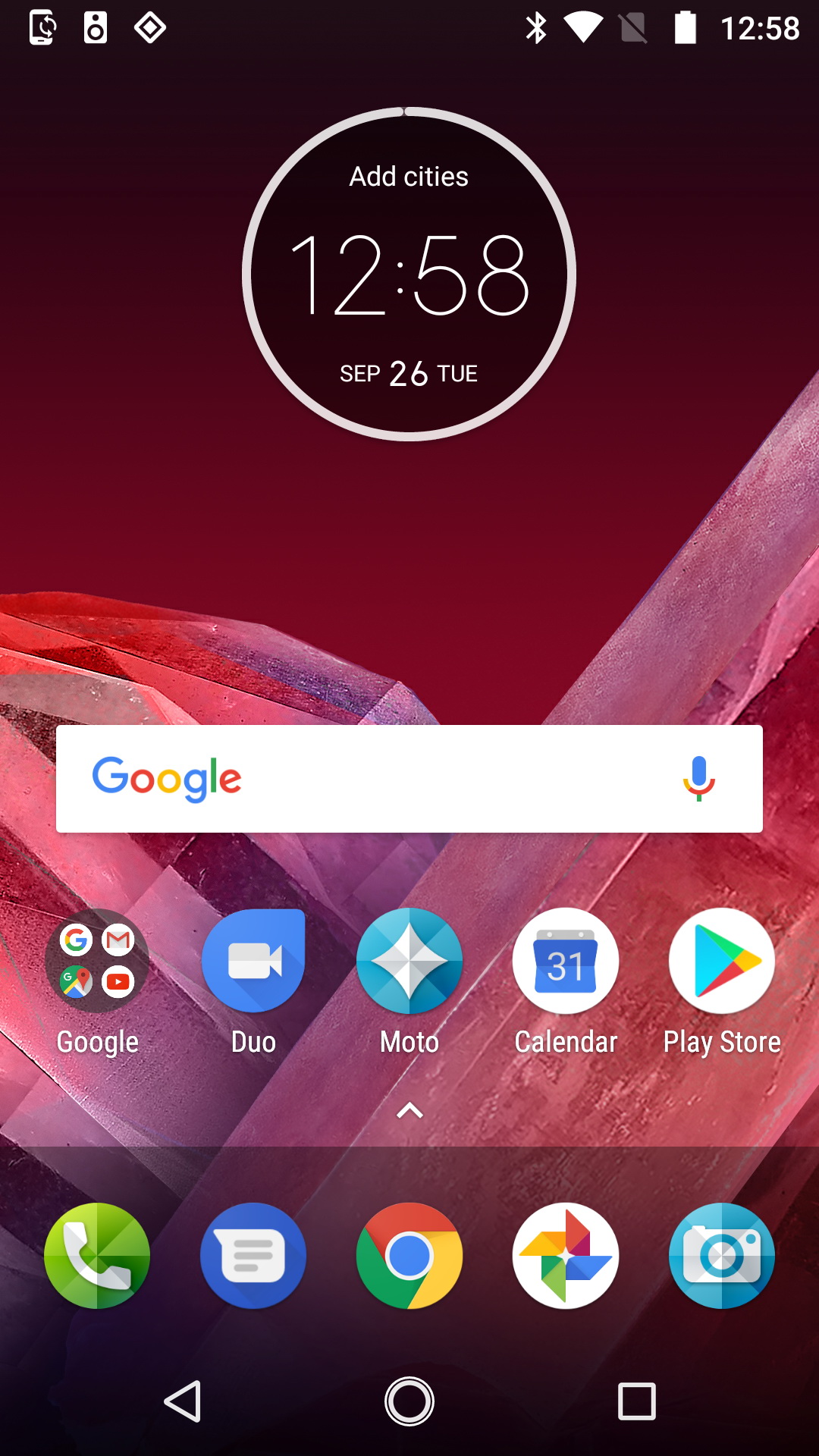Open Google Photos from the dock

coord(566,1256)
